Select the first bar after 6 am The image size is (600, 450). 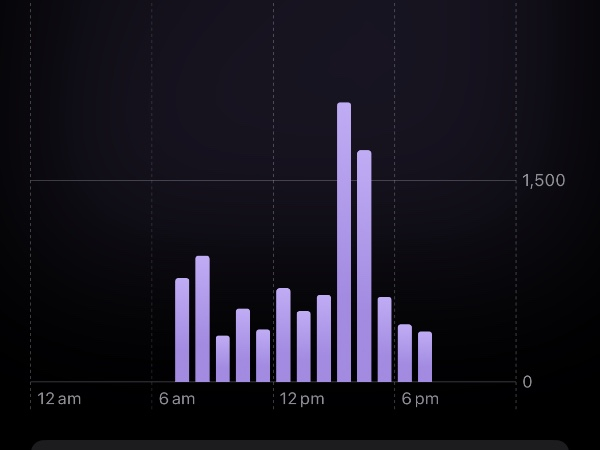pos(182,330)
